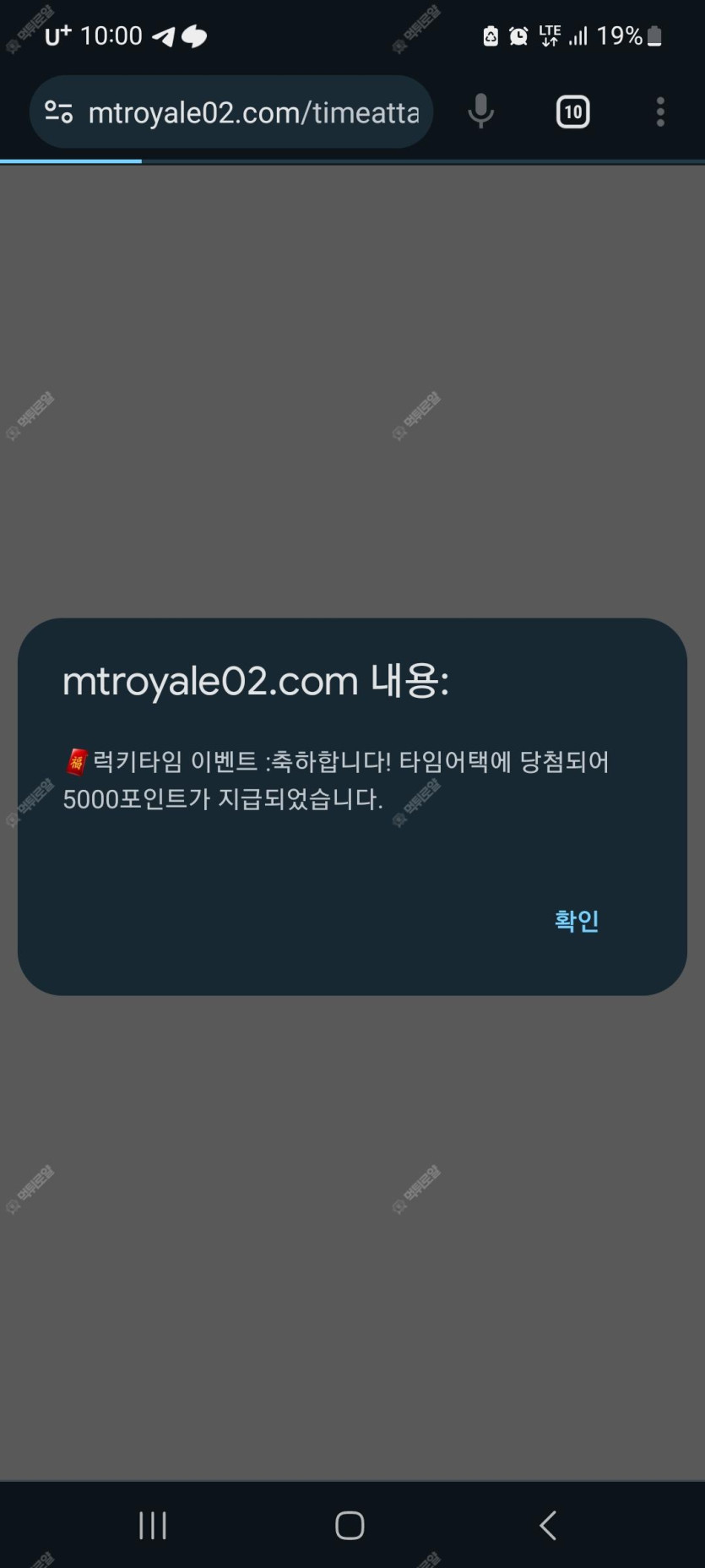Open the tab switcher showing 10 tabs
This screenshot has width=705, height=1568.
572,112
